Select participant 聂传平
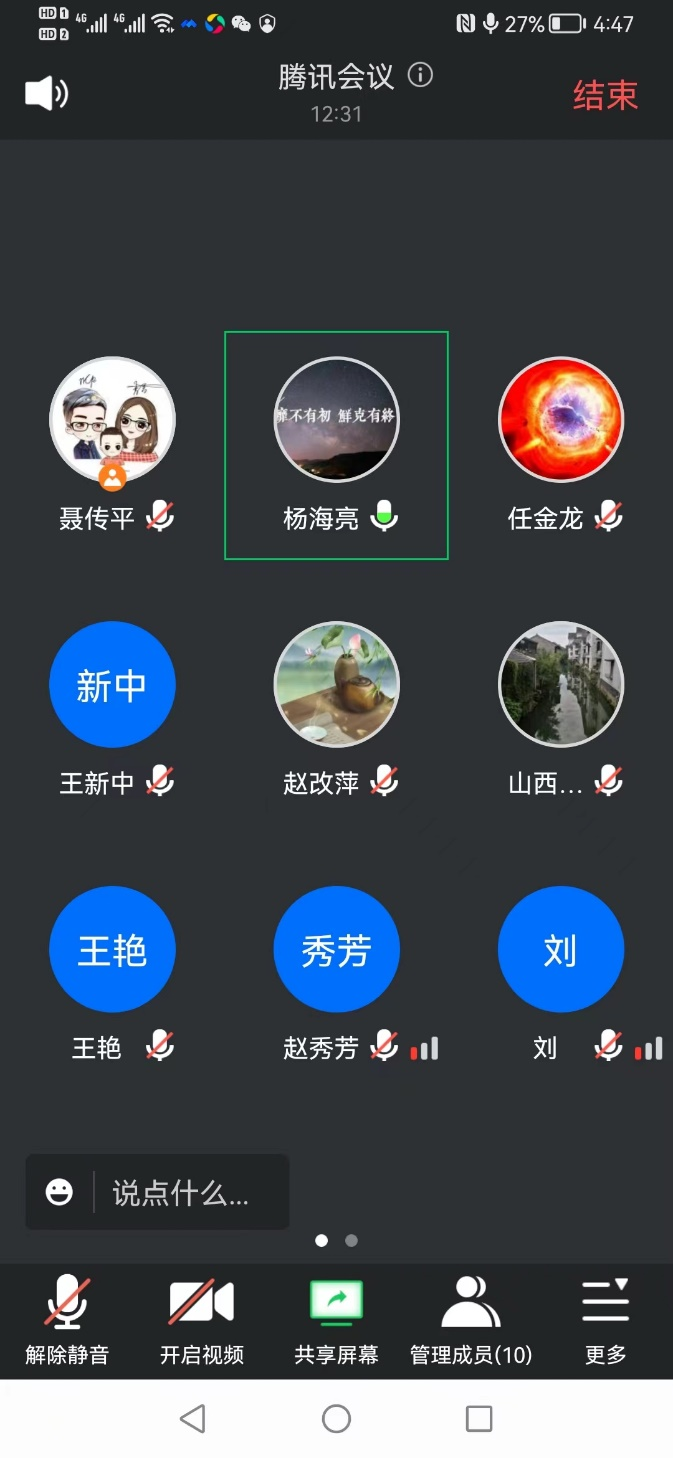 point(112,421)
